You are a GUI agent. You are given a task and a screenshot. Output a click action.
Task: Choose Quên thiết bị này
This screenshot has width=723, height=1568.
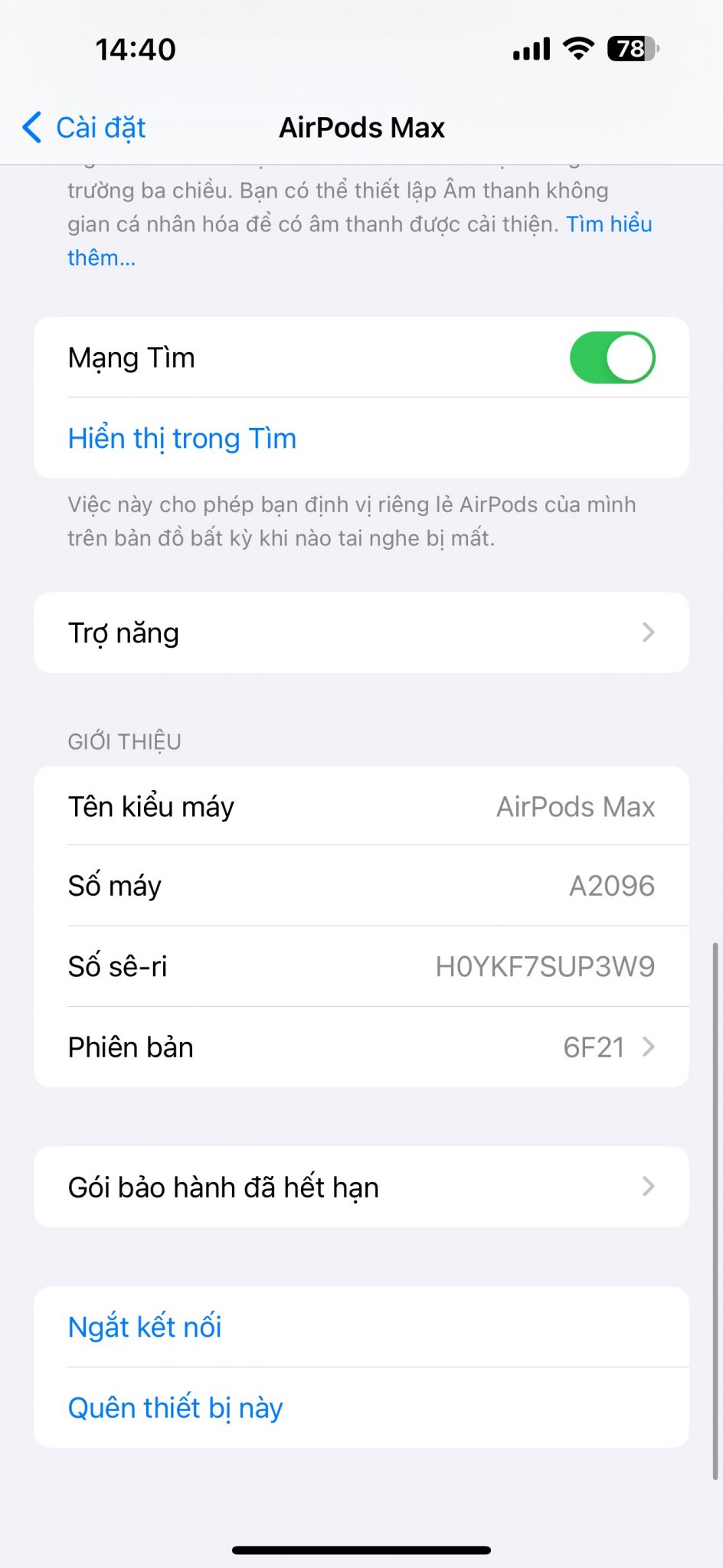coord(175,1408)
